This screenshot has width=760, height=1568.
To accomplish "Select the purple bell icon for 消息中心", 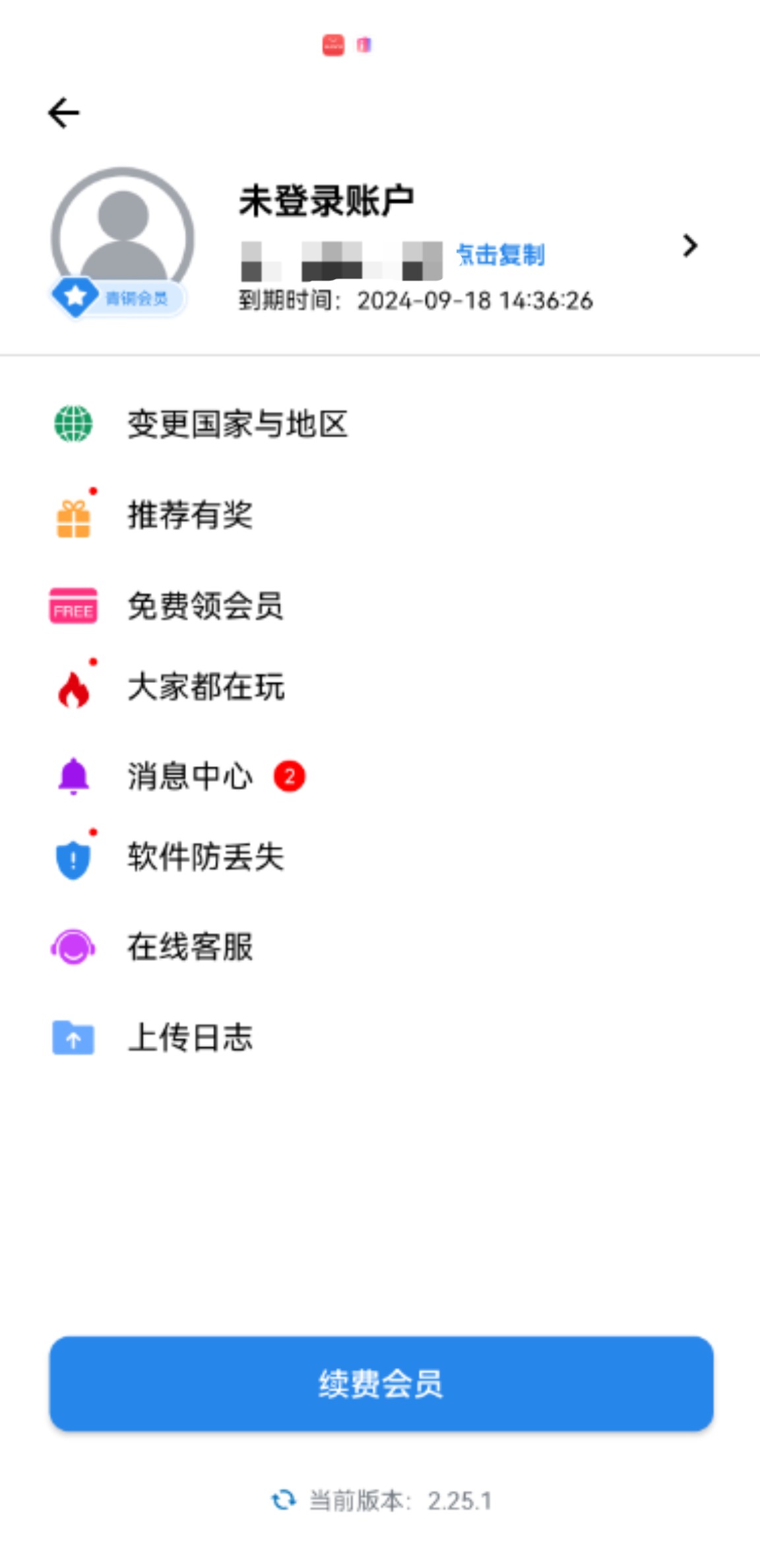I will (x=73, y=777).
